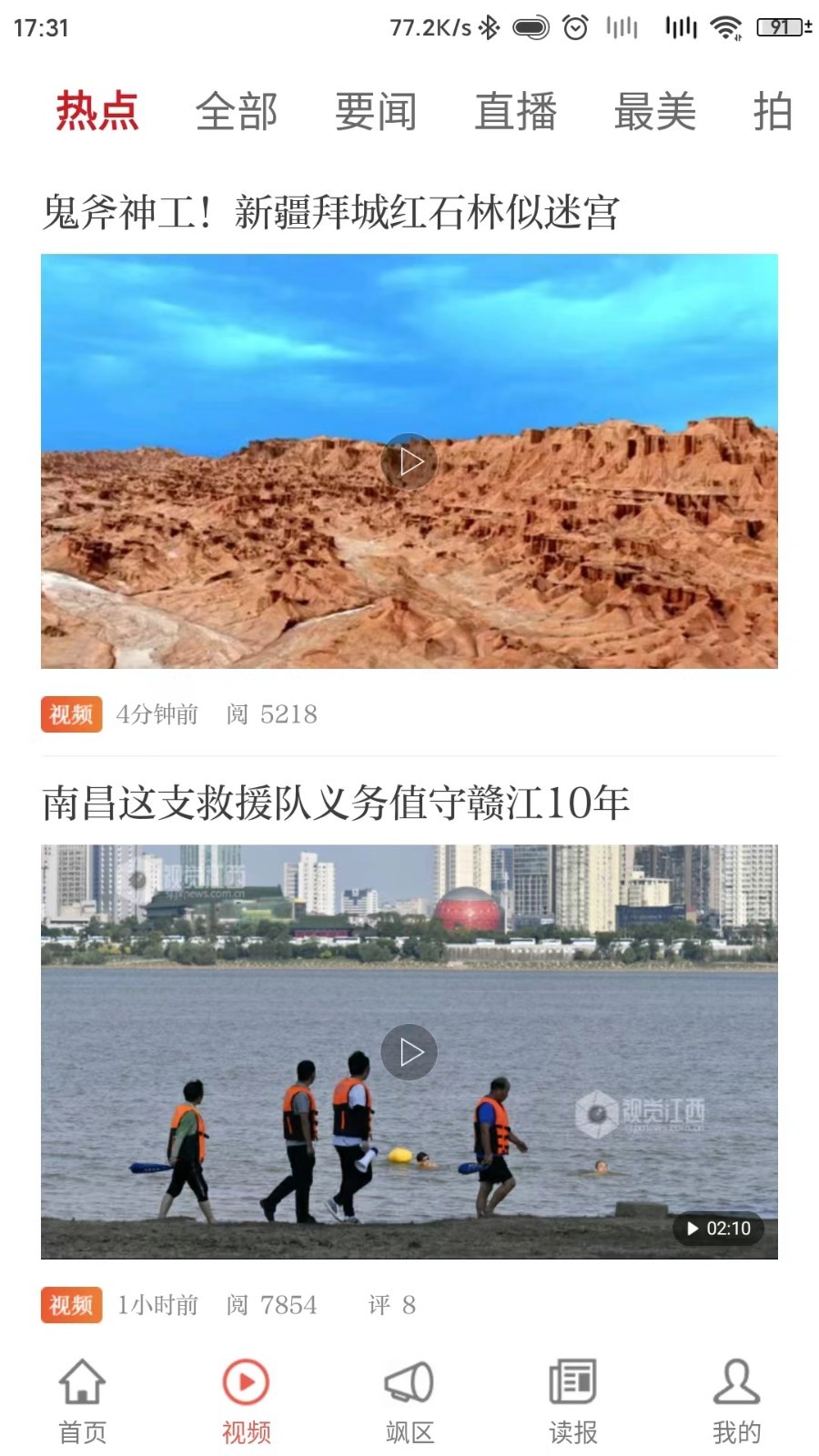The width and height of the screenshot is (819, 1456).
Task: Open the article 南昌这支救援队义务值守赣江10年
Action: [x=336, y=803]
